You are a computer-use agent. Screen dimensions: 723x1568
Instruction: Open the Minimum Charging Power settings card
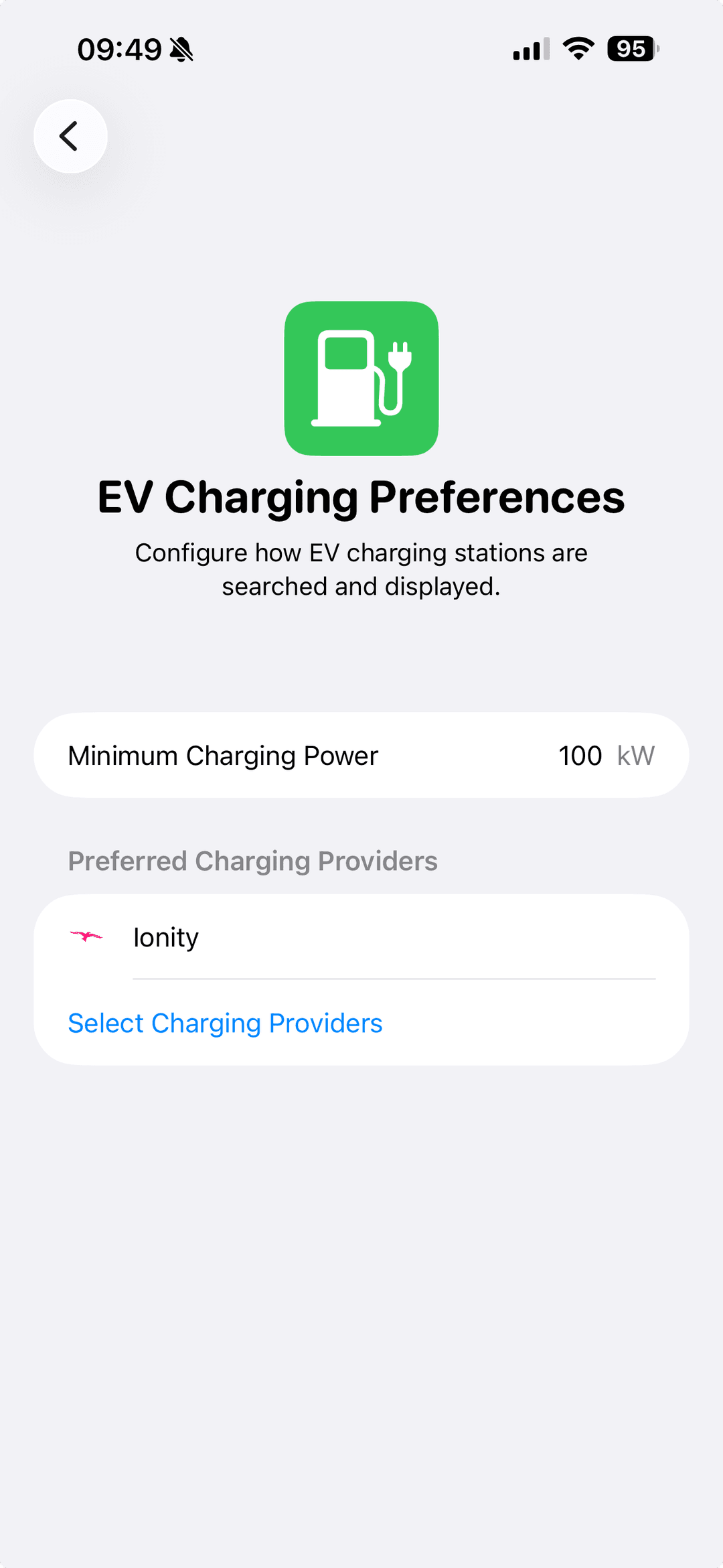click(361, 755)
